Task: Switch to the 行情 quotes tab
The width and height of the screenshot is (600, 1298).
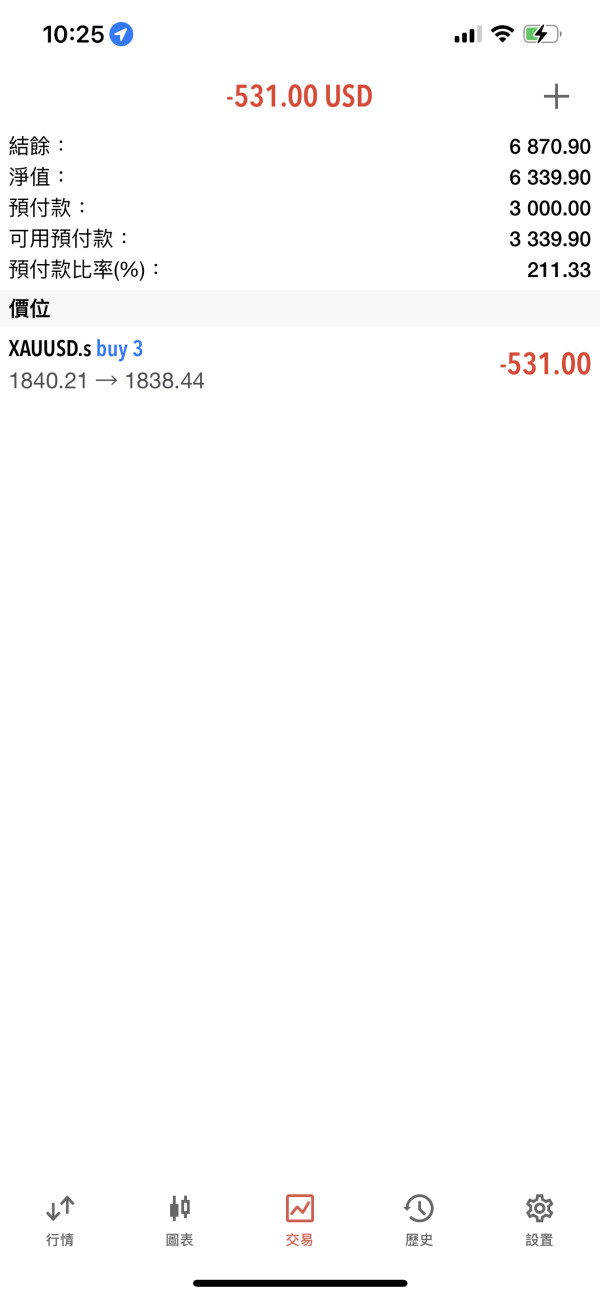Action: 60,1220
